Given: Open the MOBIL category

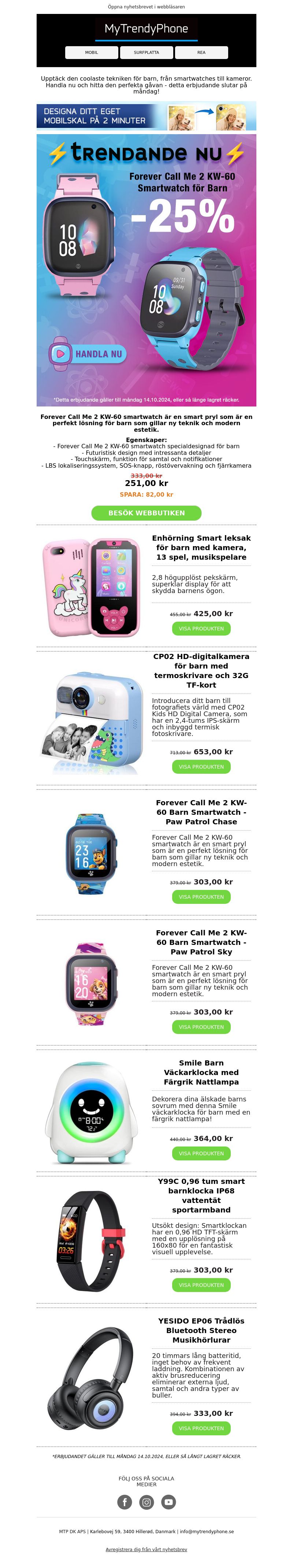Looking at the screenshot, I should pos(91,52).
